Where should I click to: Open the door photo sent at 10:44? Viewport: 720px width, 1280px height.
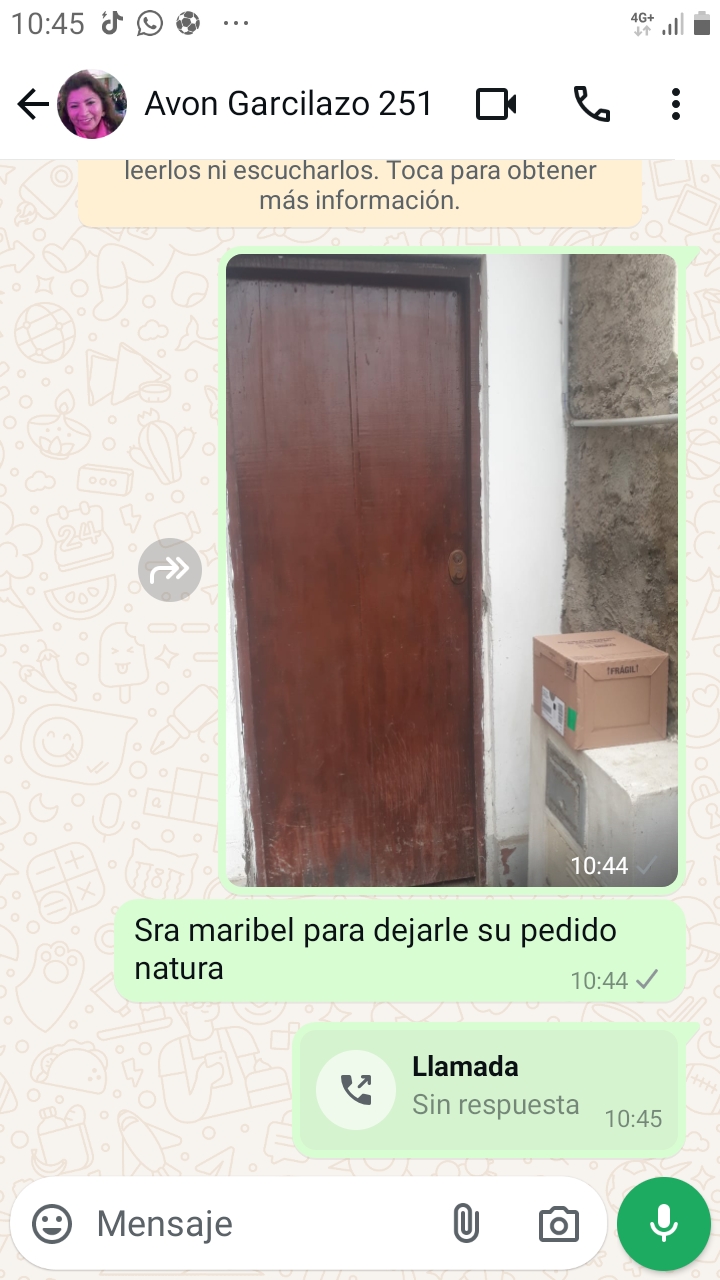pyautogui.click(x=451, y=570)
